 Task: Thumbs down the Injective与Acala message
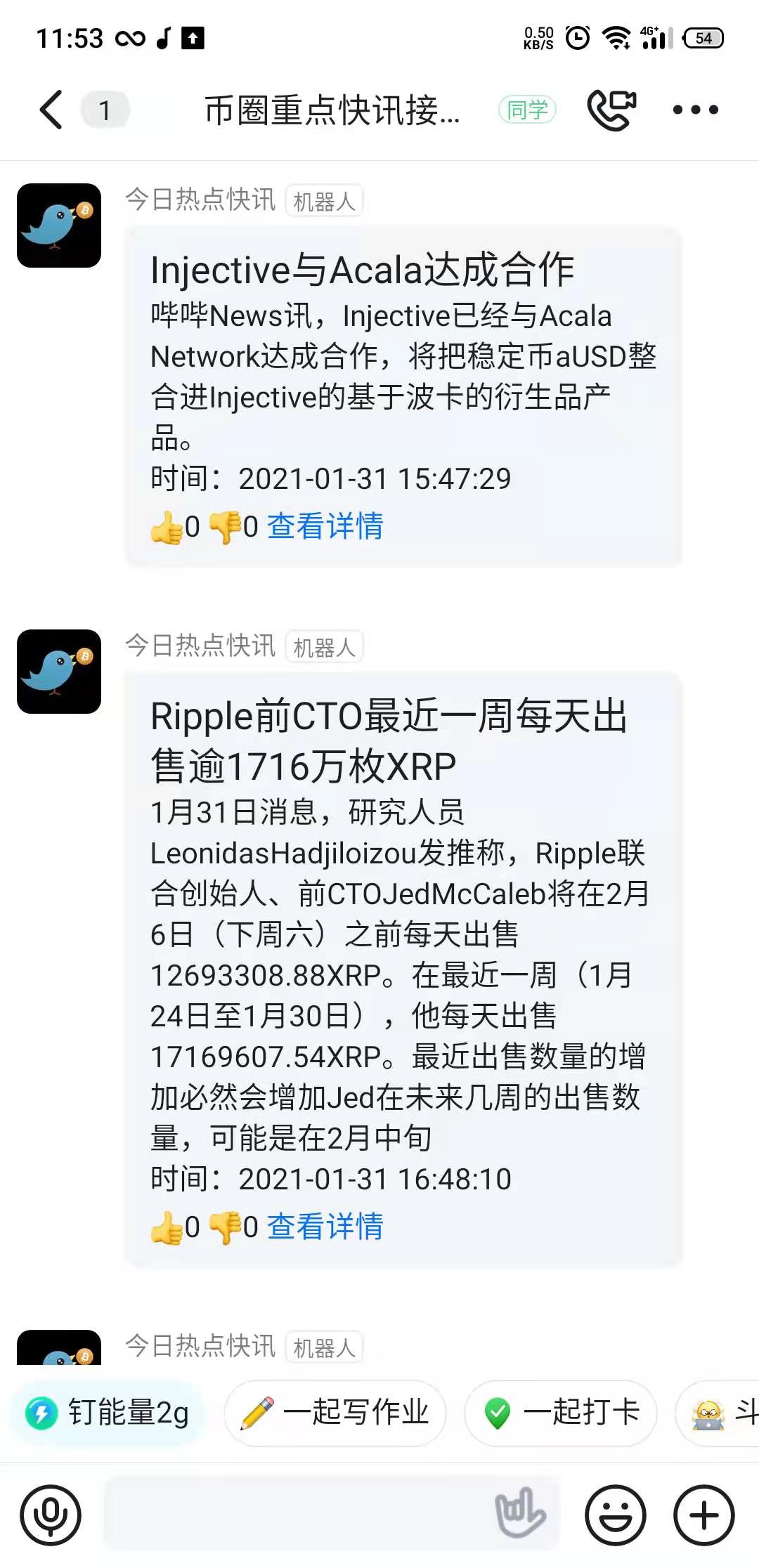(x=225, y=527)
